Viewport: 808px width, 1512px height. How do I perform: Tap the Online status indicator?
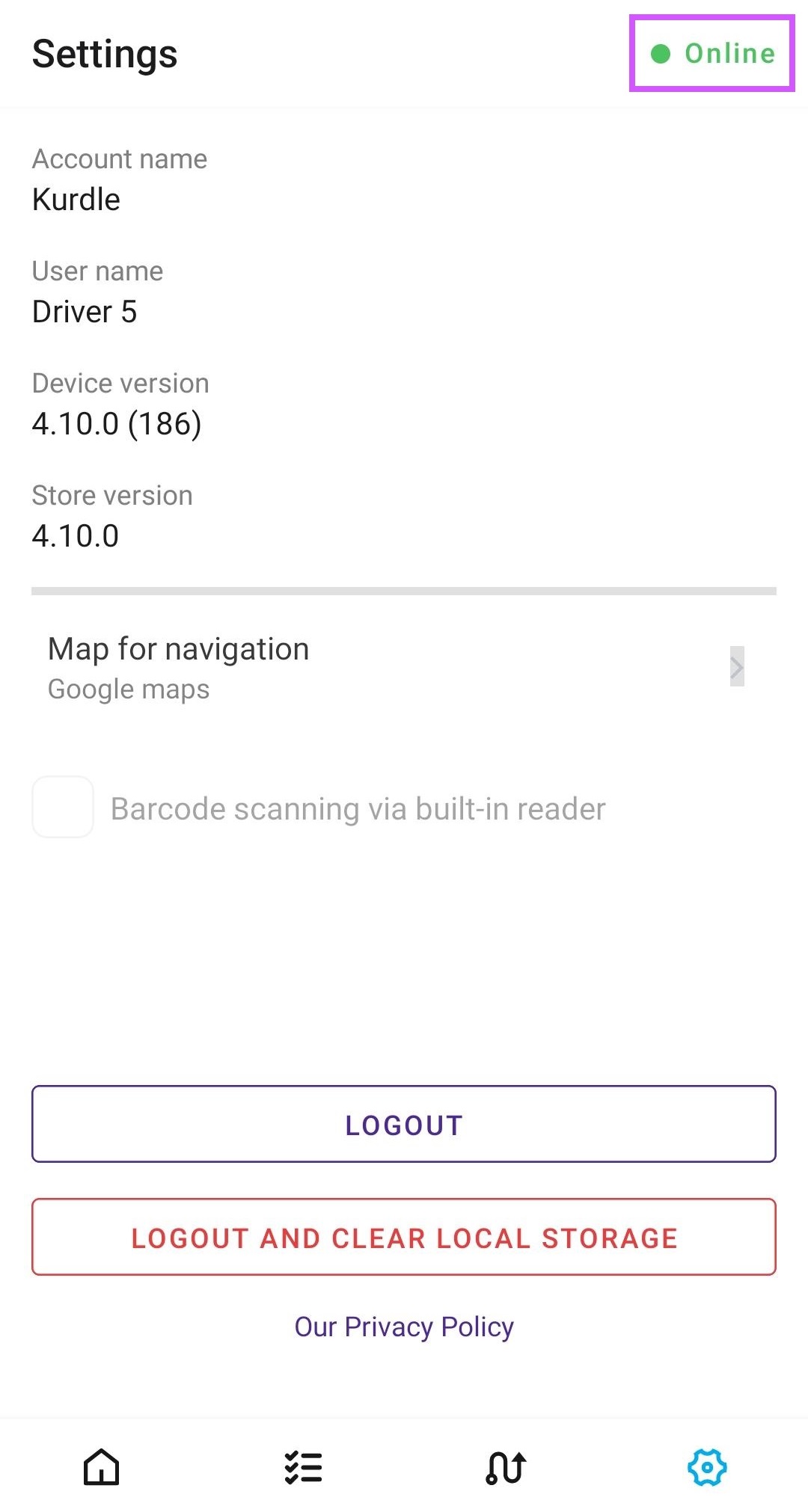712,53
